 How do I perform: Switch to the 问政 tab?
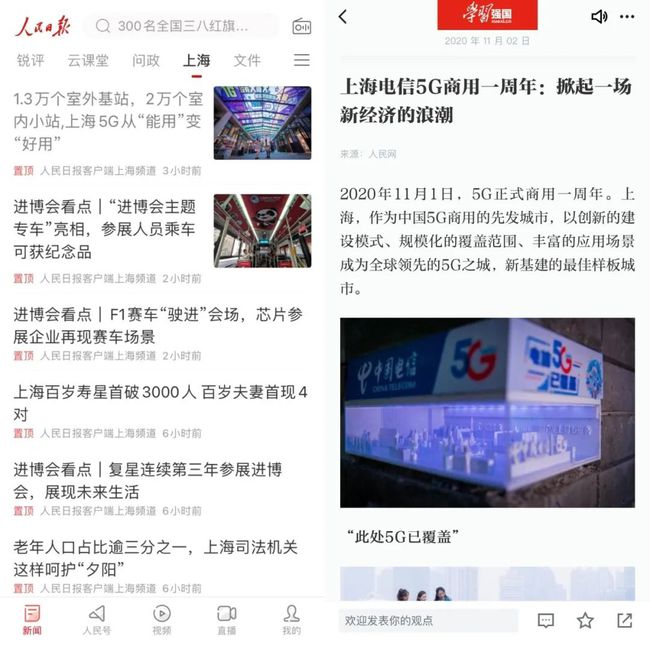pyautogui.click(x=146, y=61)
